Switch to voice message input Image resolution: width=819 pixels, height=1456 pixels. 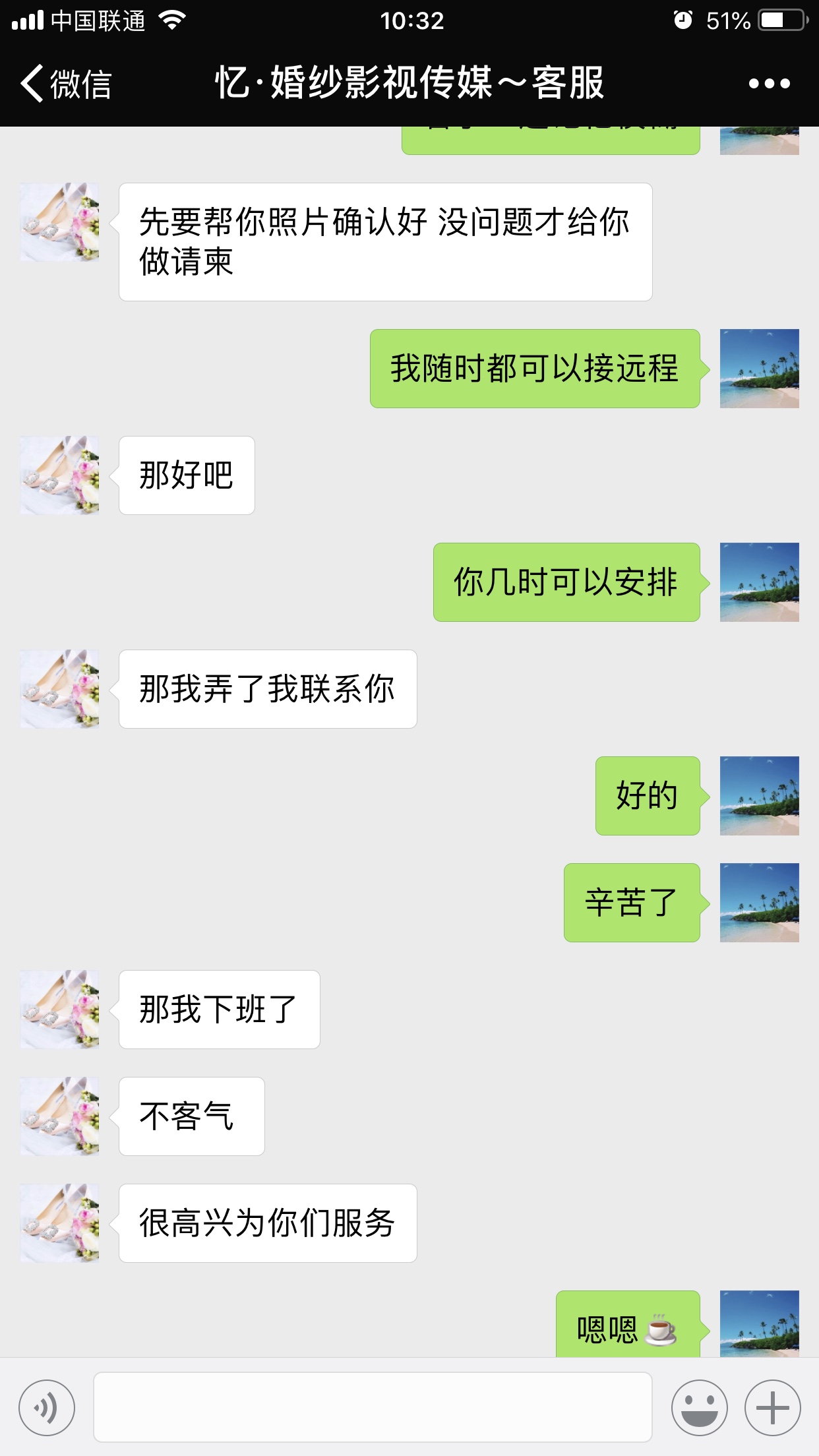point(47,1407)
